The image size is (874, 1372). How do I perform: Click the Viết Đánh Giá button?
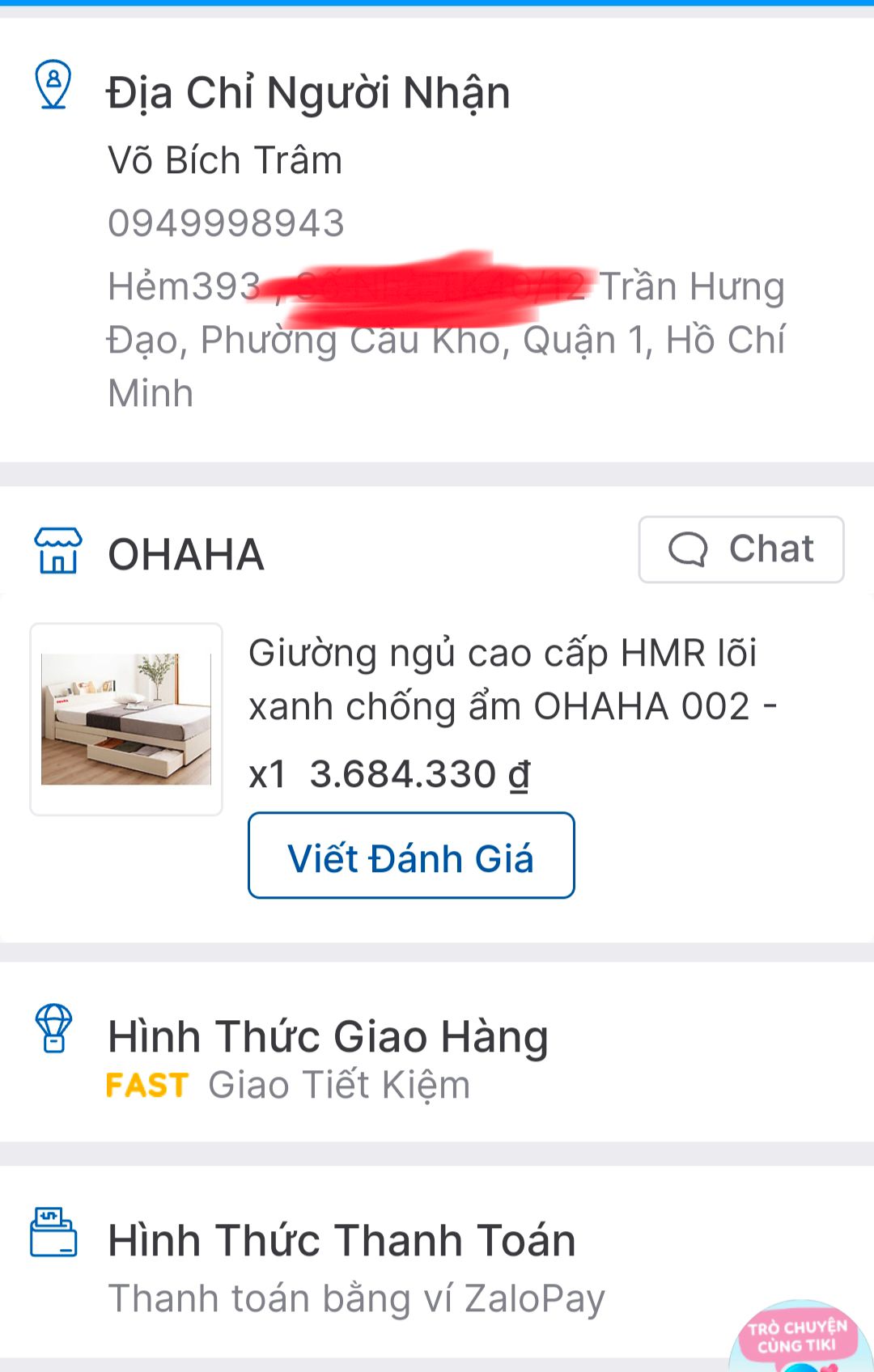[410, 857]
